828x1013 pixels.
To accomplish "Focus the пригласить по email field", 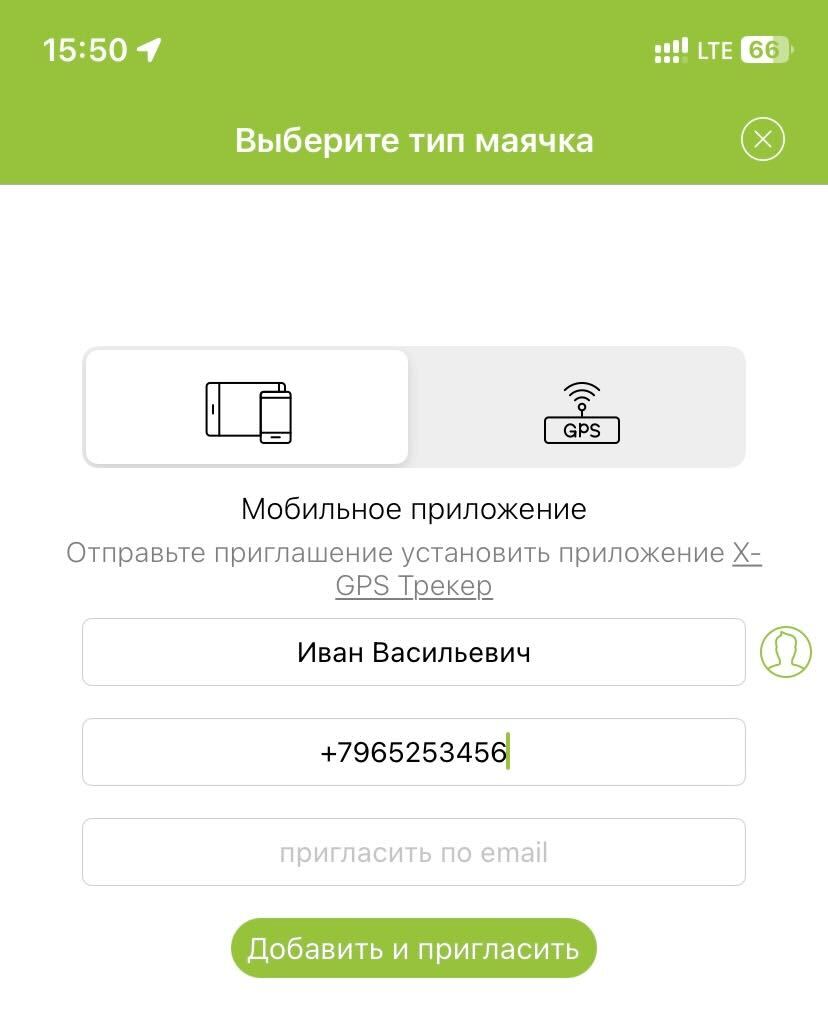I will coord(413,852).
